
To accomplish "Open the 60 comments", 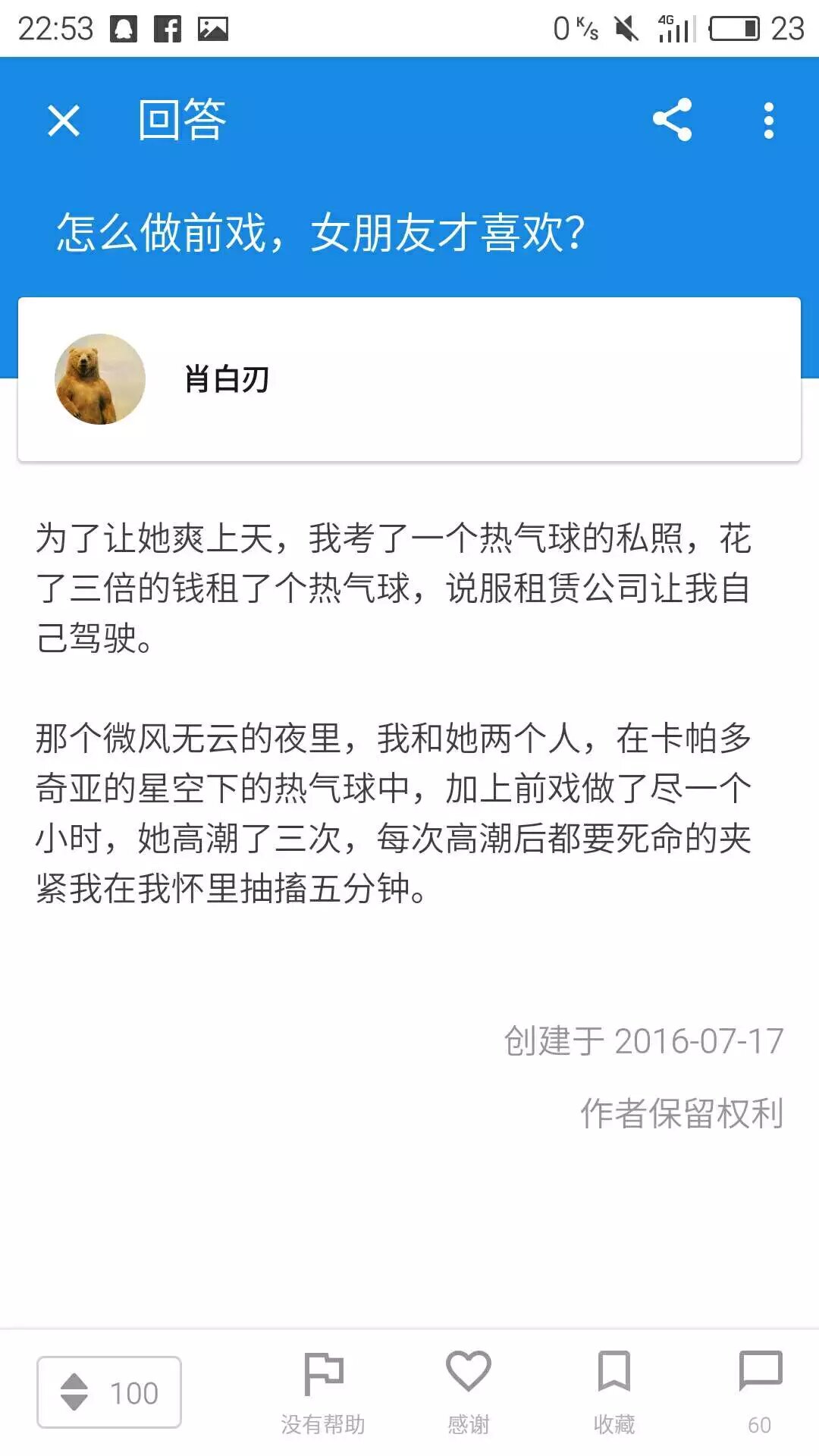I will tap(760, 1392).
